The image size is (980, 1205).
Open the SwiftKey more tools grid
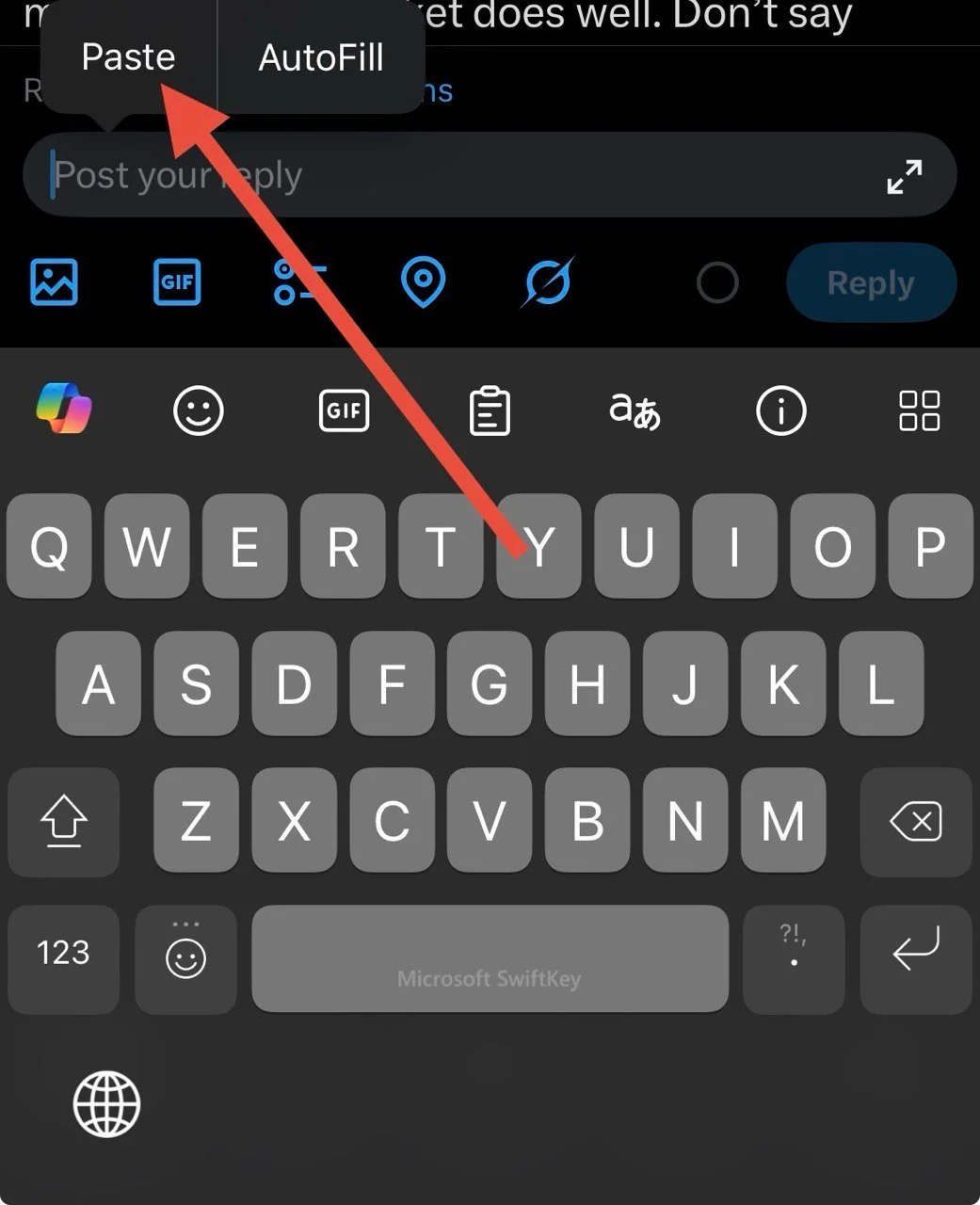[920, 410]
